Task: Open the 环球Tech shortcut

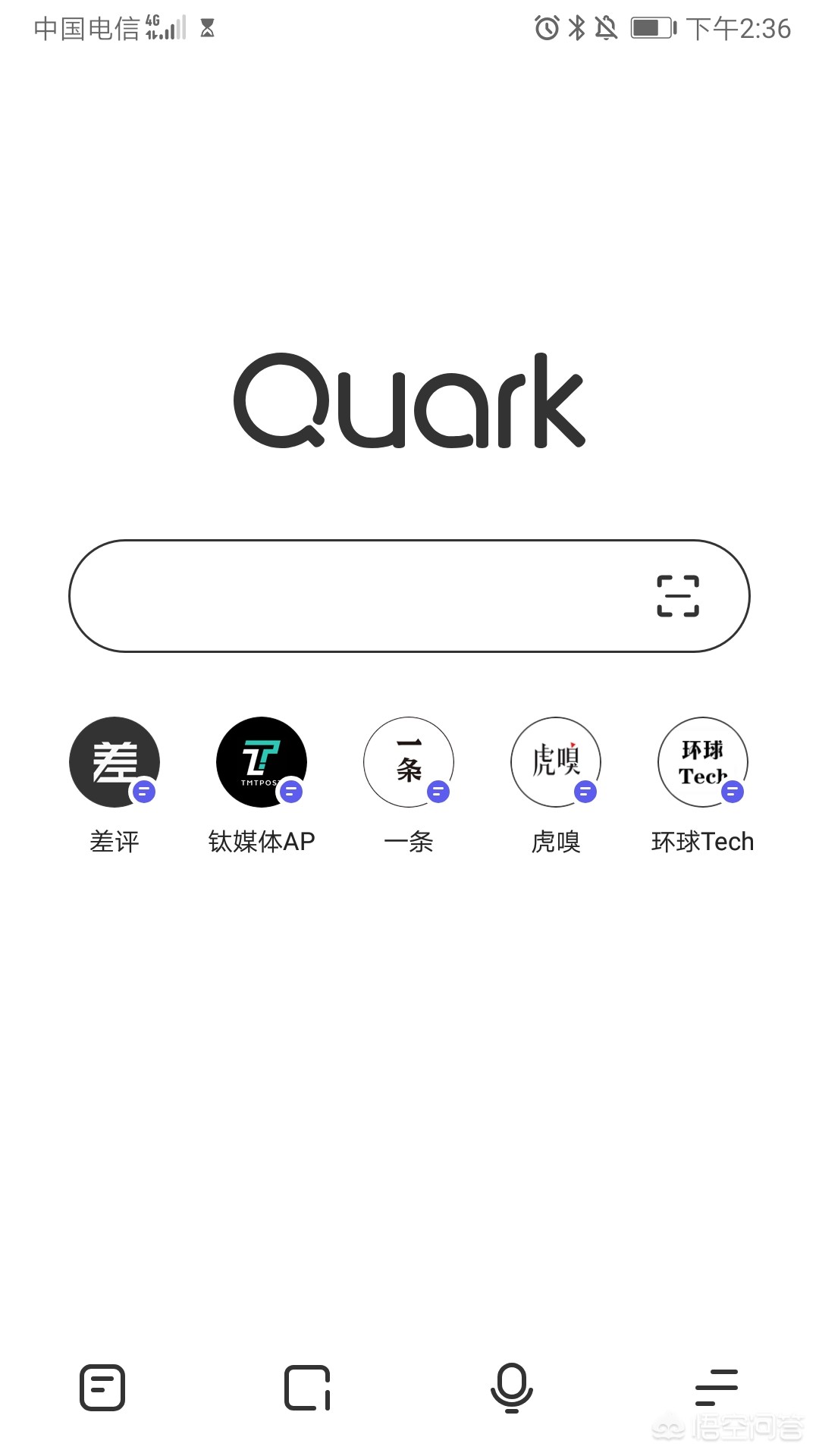Action: tap(703, 762)
